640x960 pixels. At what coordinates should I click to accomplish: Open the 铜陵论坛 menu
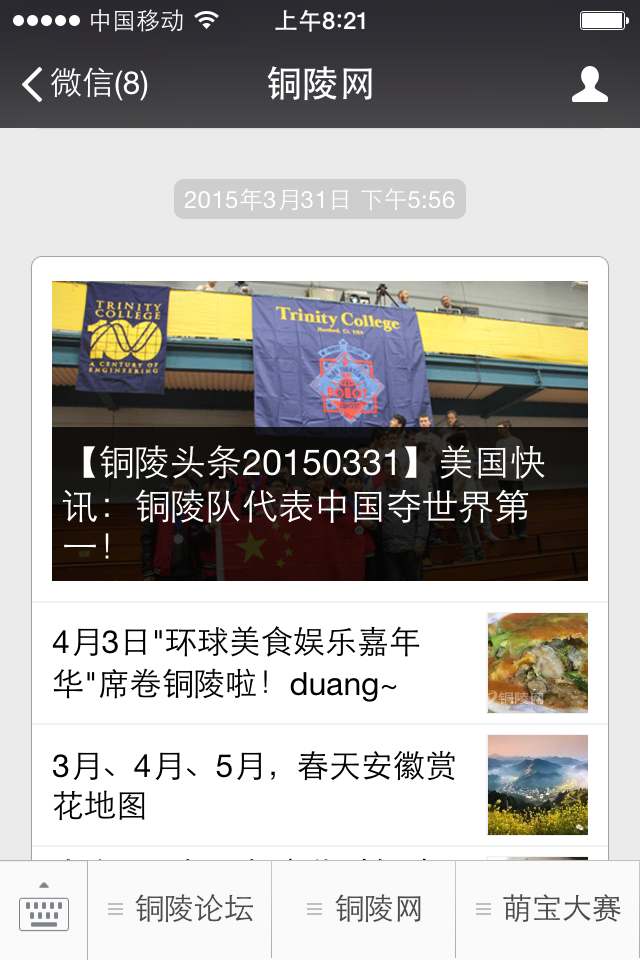tap(180, 910)
